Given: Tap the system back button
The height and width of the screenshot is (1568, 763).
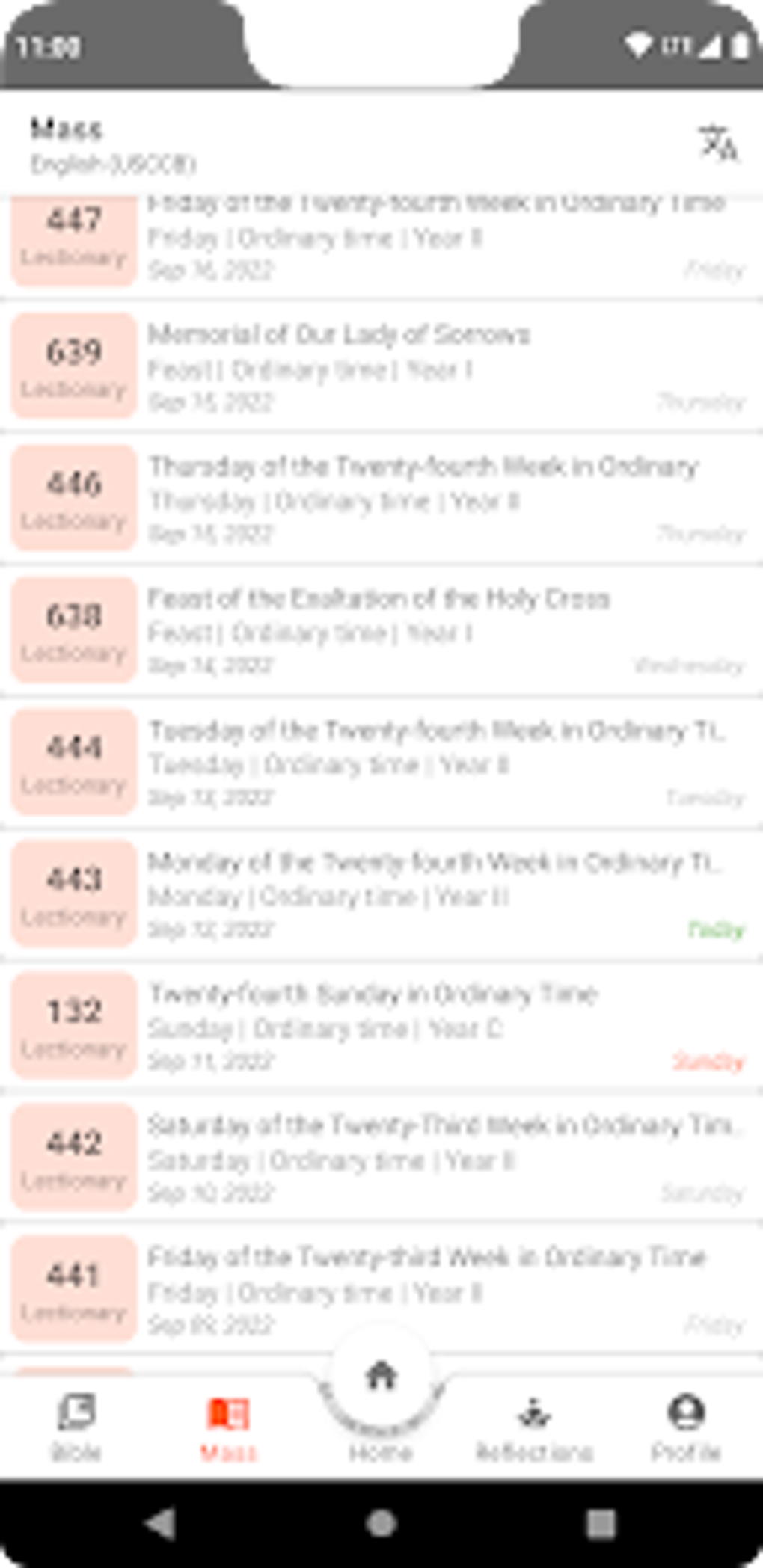Looking at the screenshot, I should click(x=160, y=1522).
